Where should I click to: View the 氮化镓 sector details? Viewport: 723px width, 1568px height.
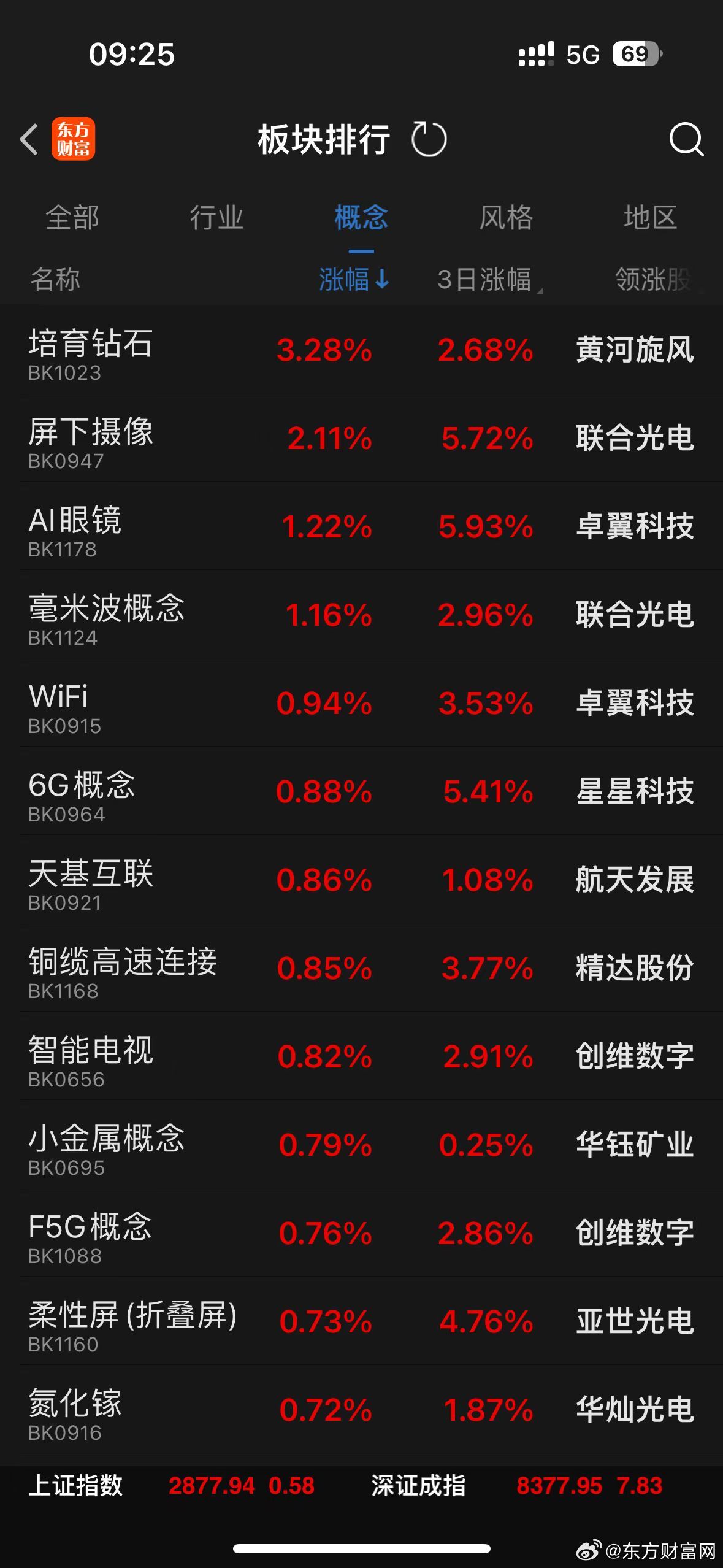point(361,1410)
